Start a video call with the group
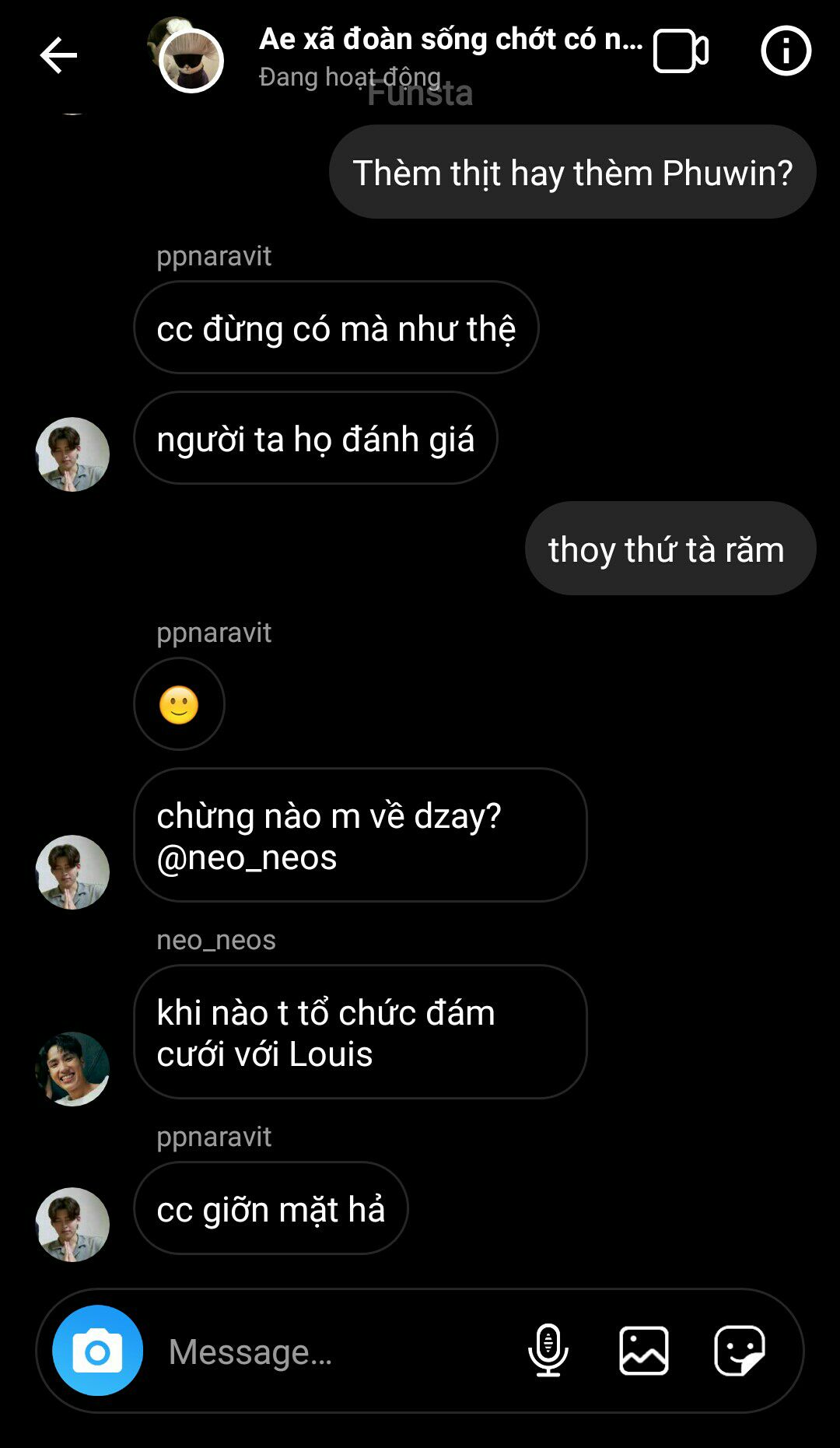Screen dimensions: 840x1448 click(x=681, y=51)
